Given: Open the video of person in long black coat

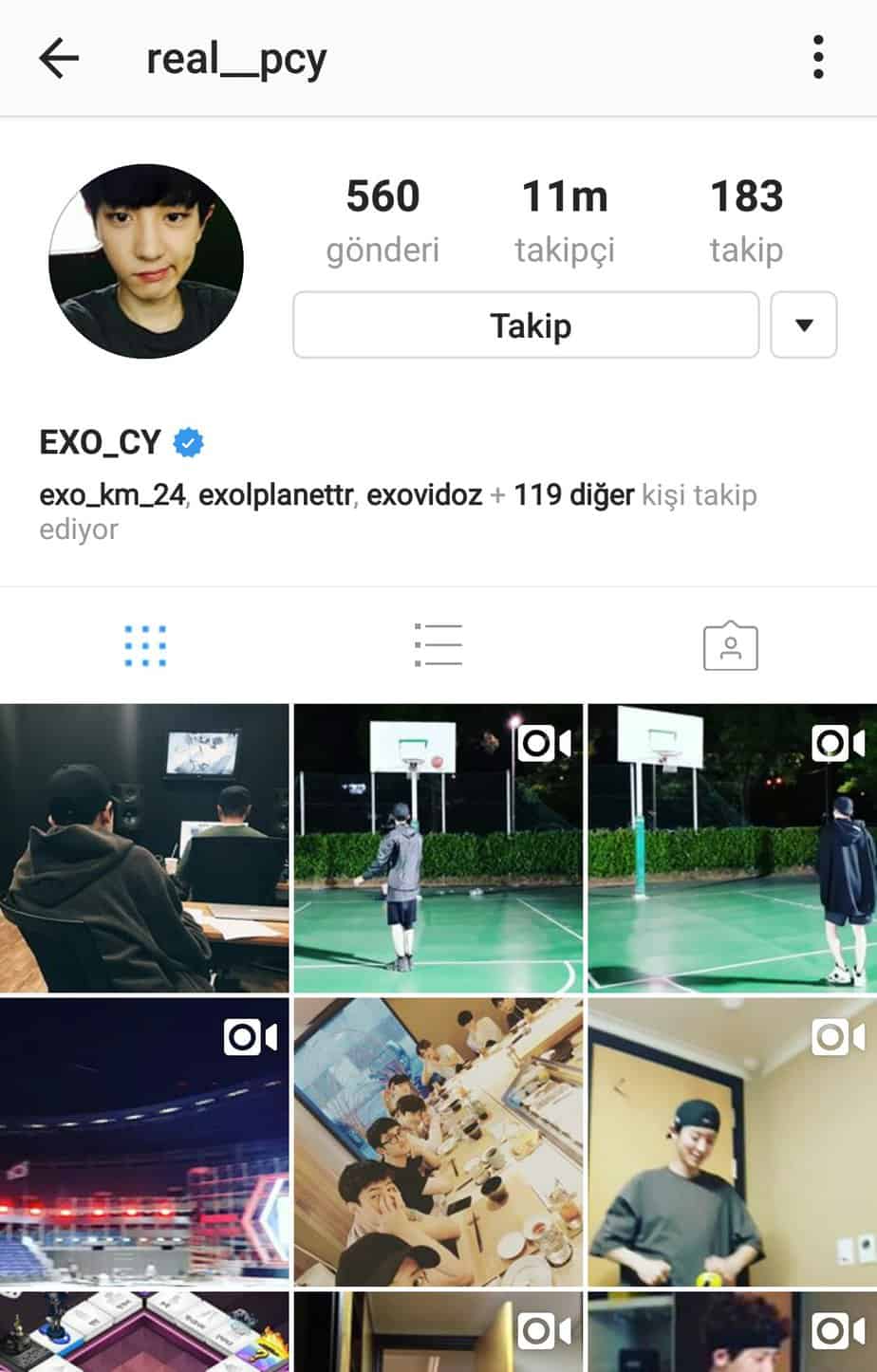Looking at the screenshot, I should coord(732,847).
